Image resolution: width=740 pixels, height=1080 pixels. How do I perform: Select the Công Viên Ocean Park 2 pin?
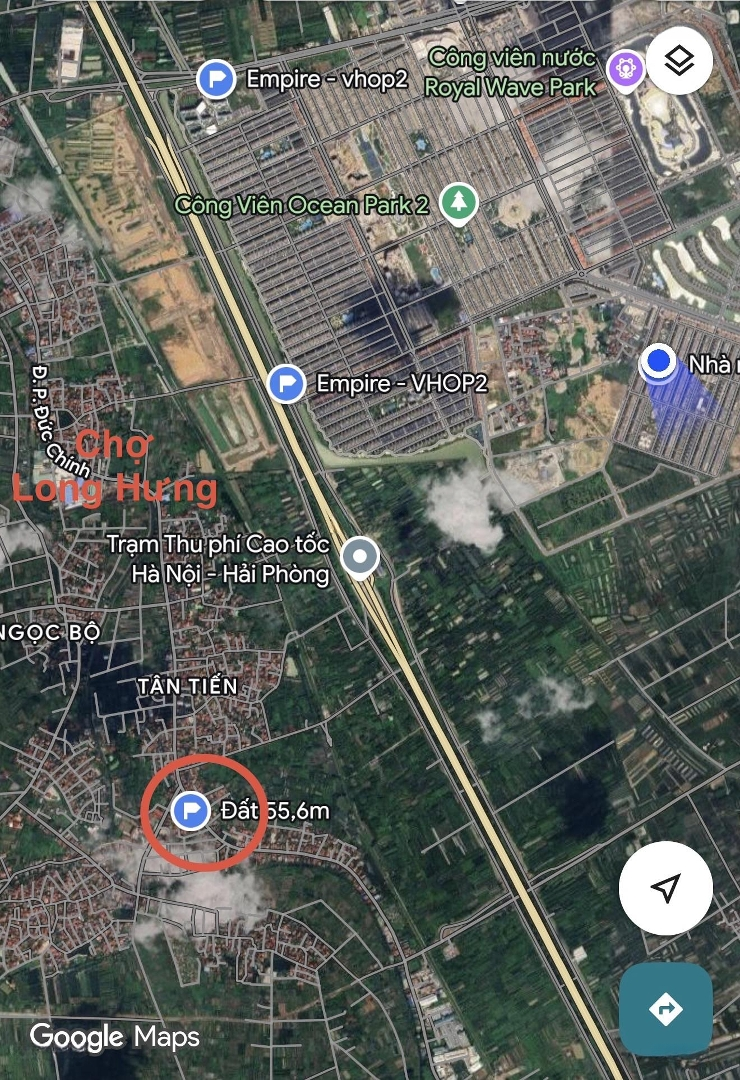[x=459, y=203]
